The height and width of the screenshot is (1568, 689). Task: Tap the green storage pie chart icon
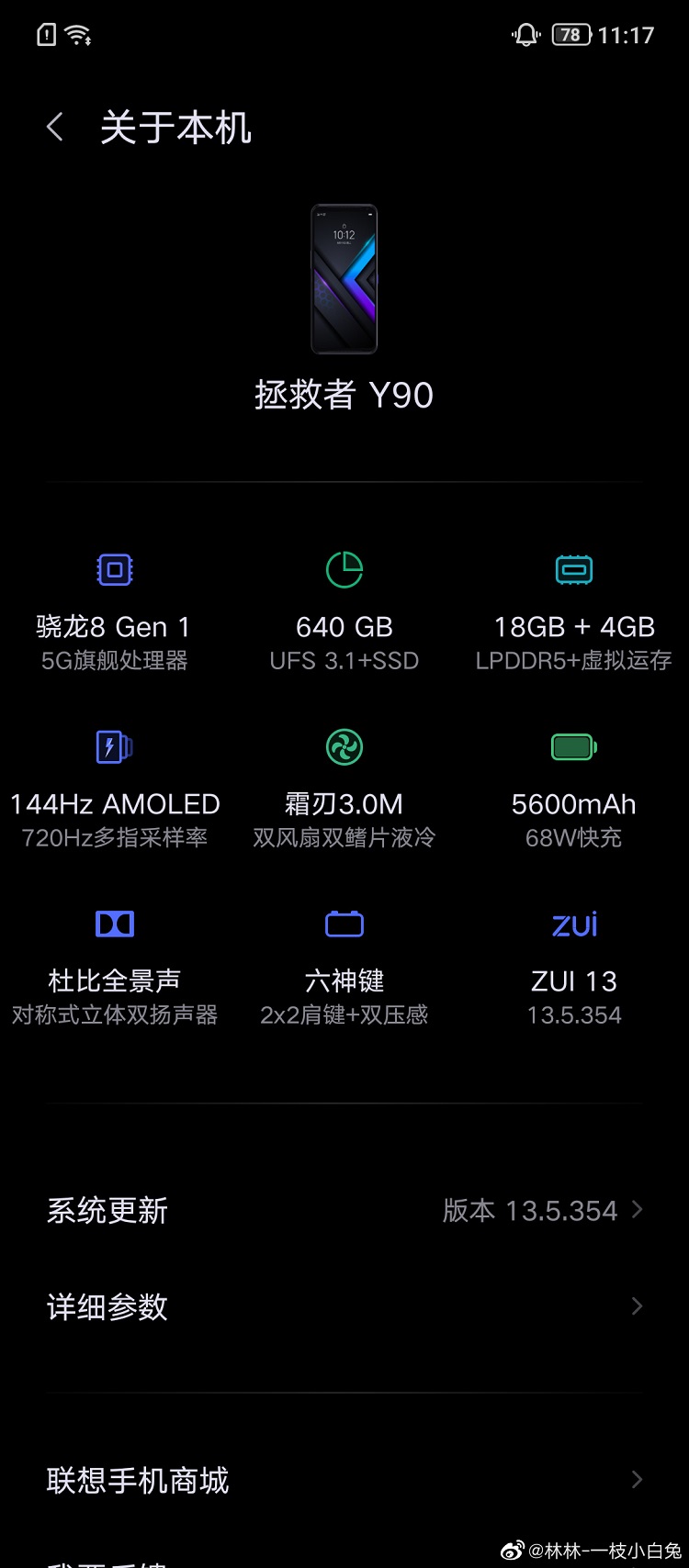pos(344,568)
